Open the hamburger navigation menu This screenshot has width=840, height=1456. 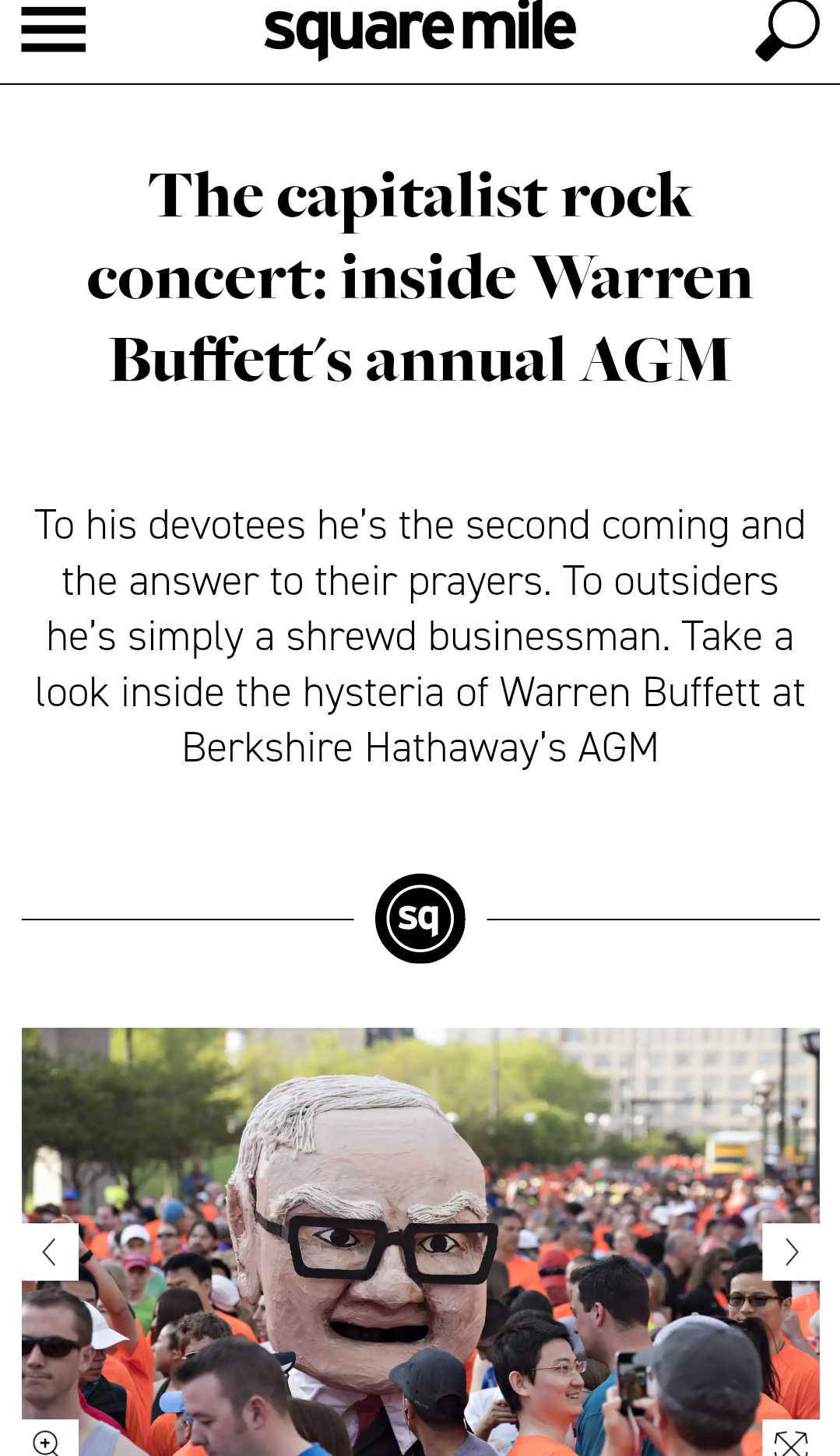[53, 30]
